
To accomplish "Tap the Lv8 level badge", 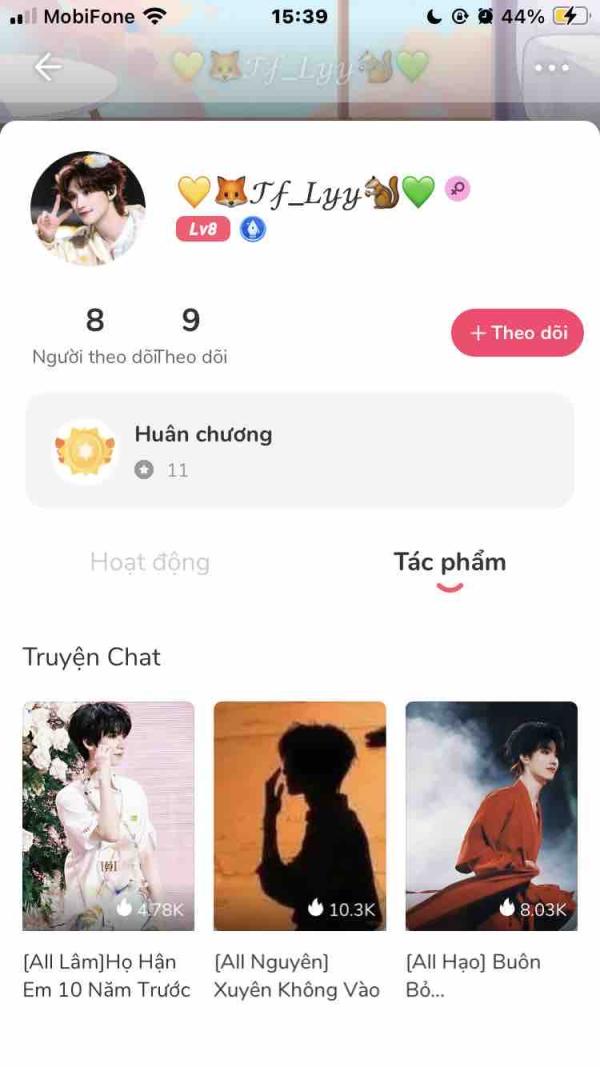I will click(203, 230).
